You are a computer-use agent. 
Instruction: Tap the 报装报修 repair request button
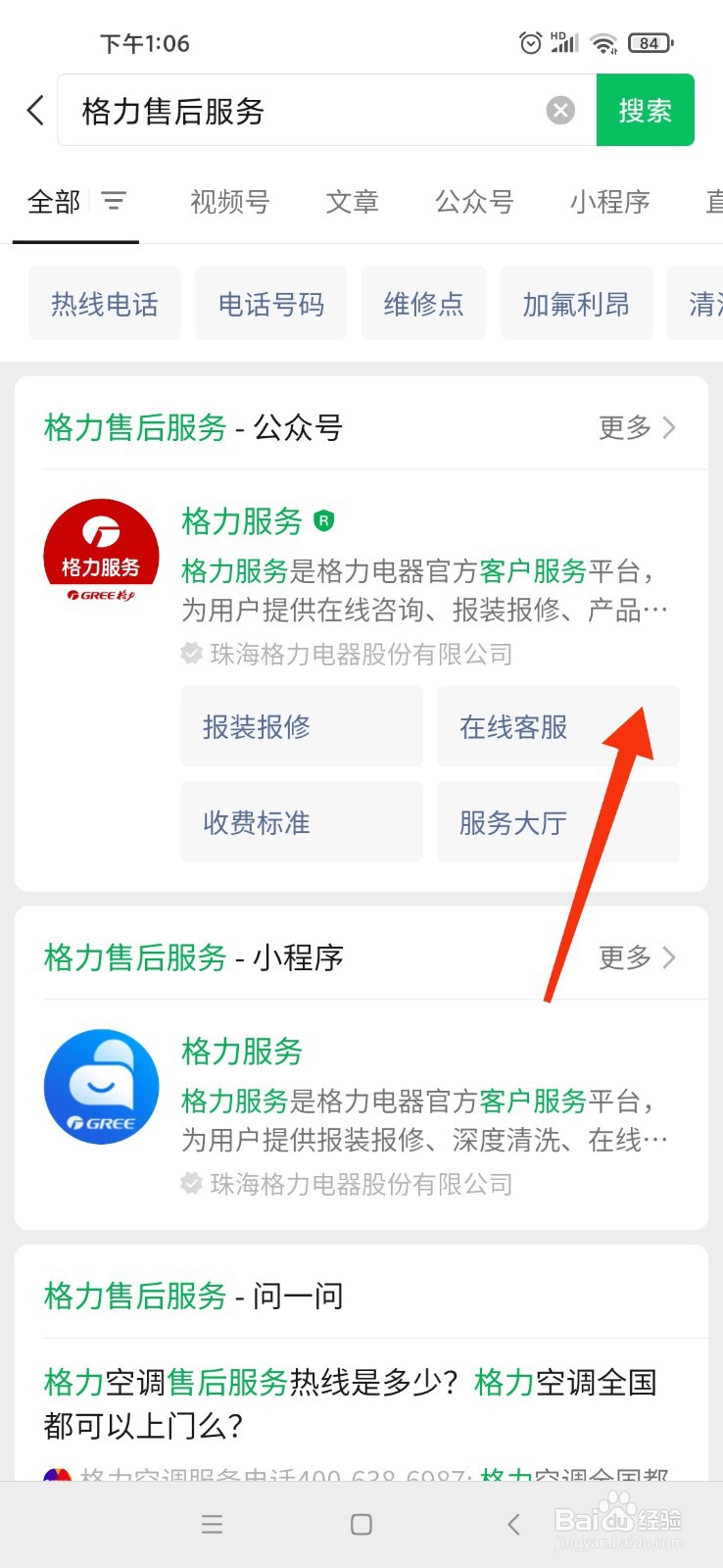pos(301,726)
